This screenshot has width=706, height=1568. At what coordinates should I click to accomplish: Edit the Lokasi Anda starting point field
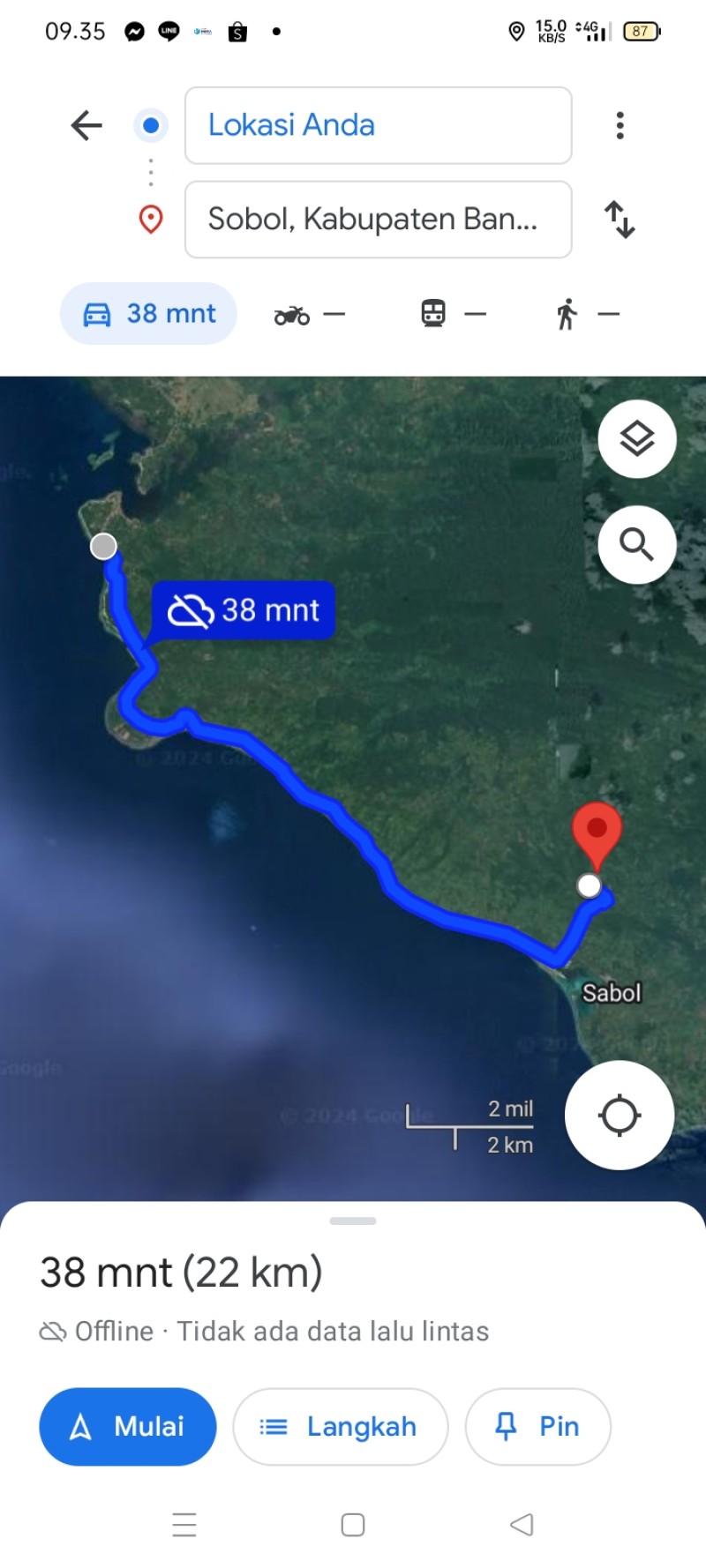[378, 125]
